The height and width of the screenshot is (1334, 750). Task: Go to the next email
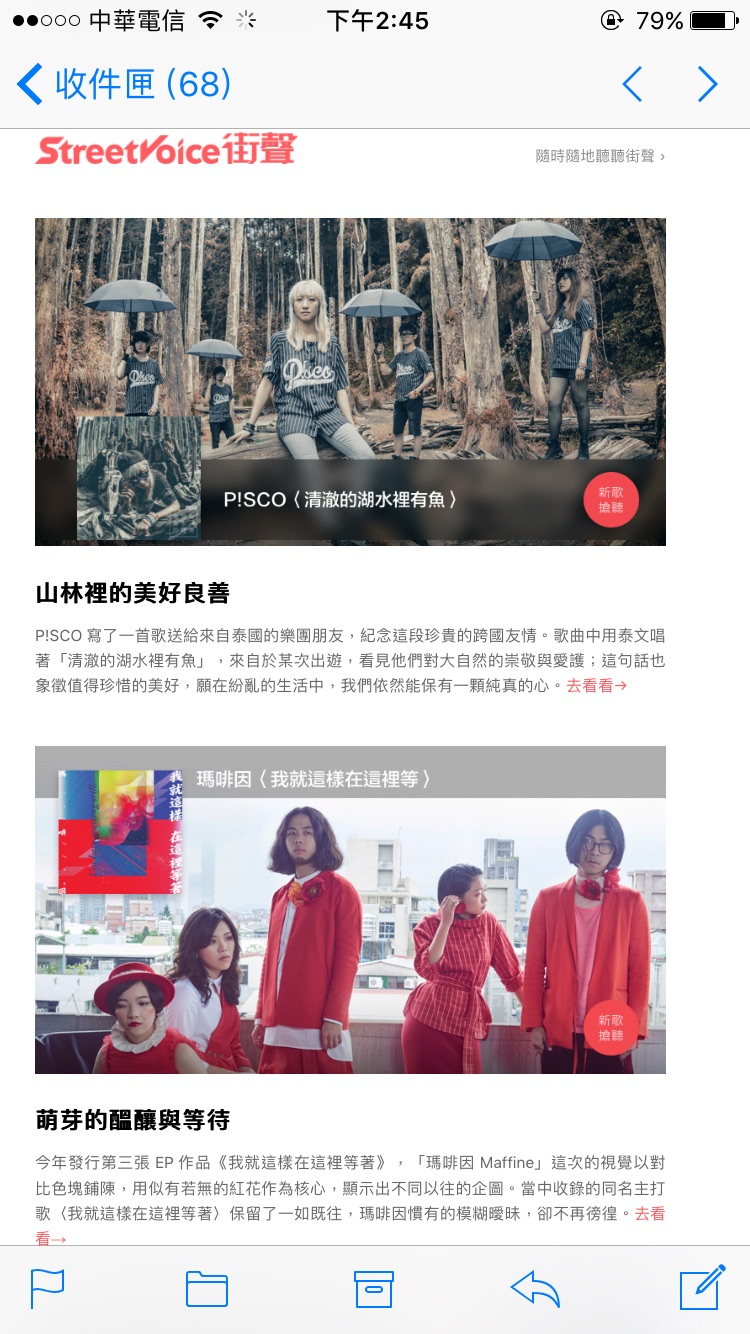pyautogui.click(x=708, y=85)
